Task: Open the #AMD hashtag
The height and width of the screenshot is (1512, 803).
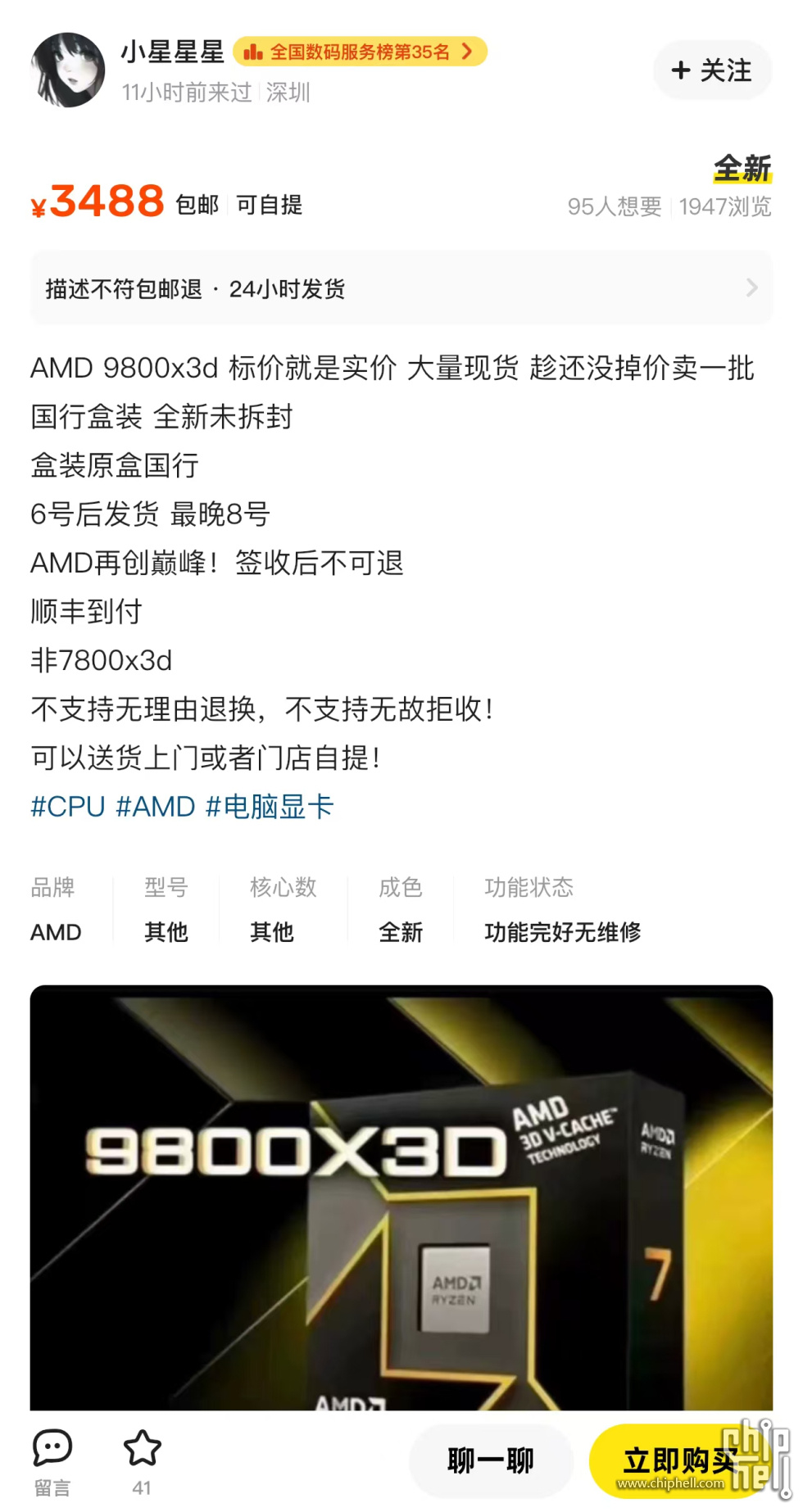Action: (156, 806)
